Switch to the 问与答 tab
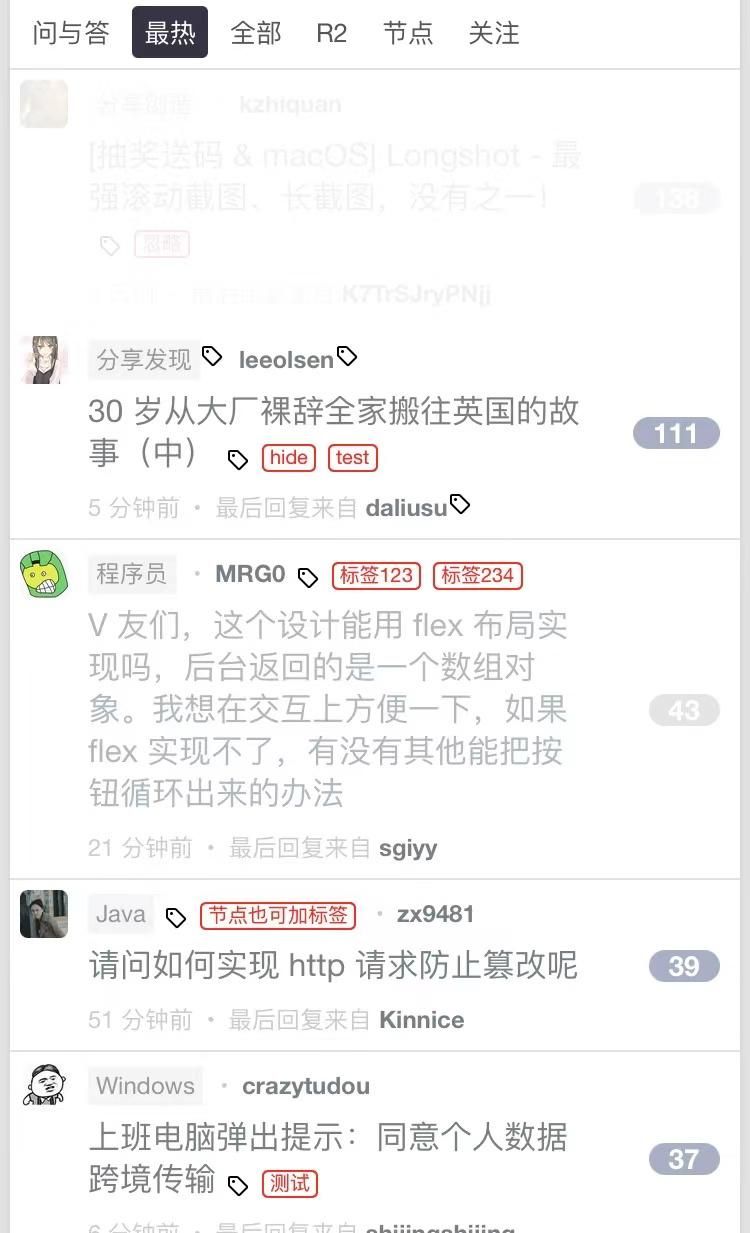 (70, 33)
